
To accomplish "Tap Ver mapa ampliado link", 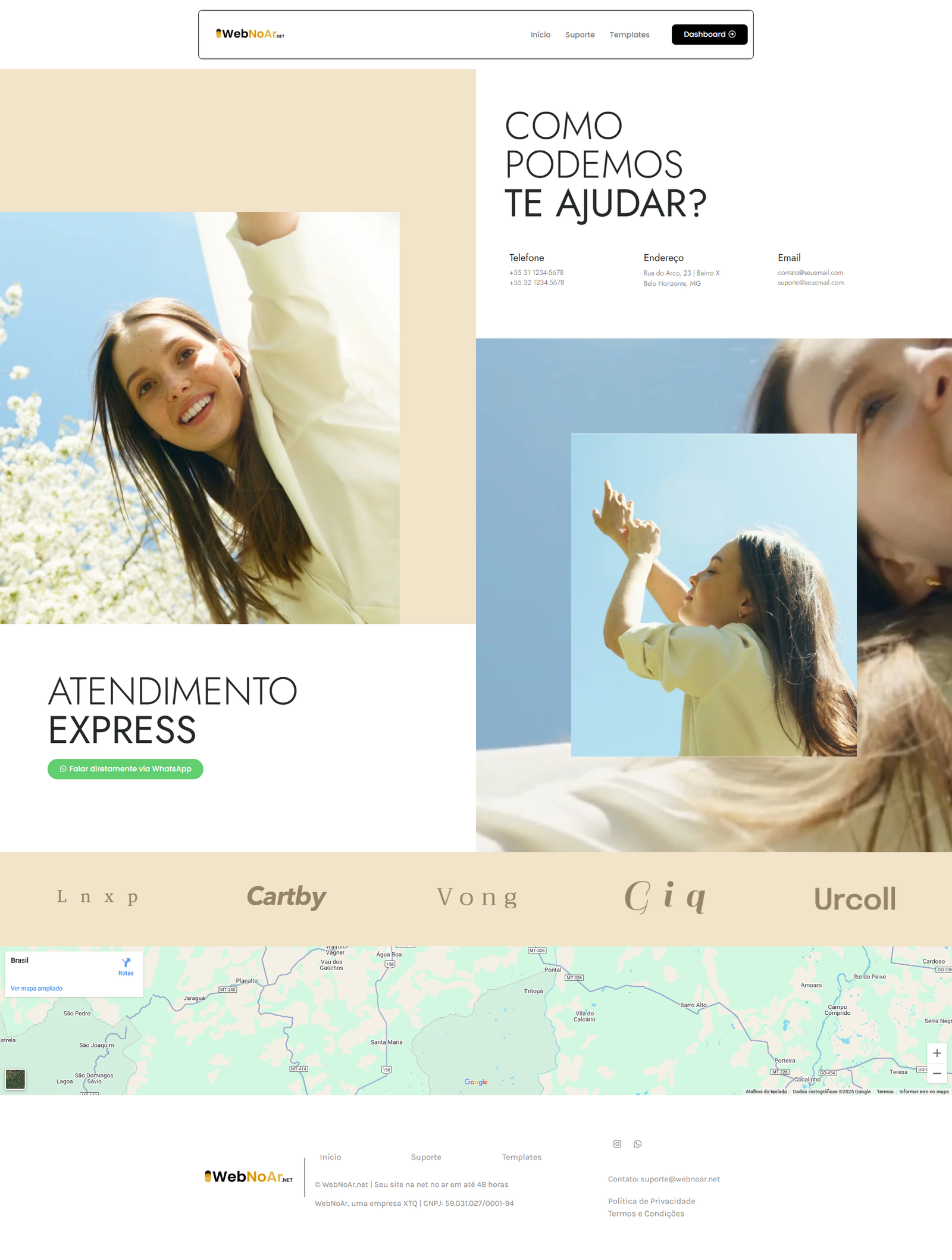I will point(36,989).
